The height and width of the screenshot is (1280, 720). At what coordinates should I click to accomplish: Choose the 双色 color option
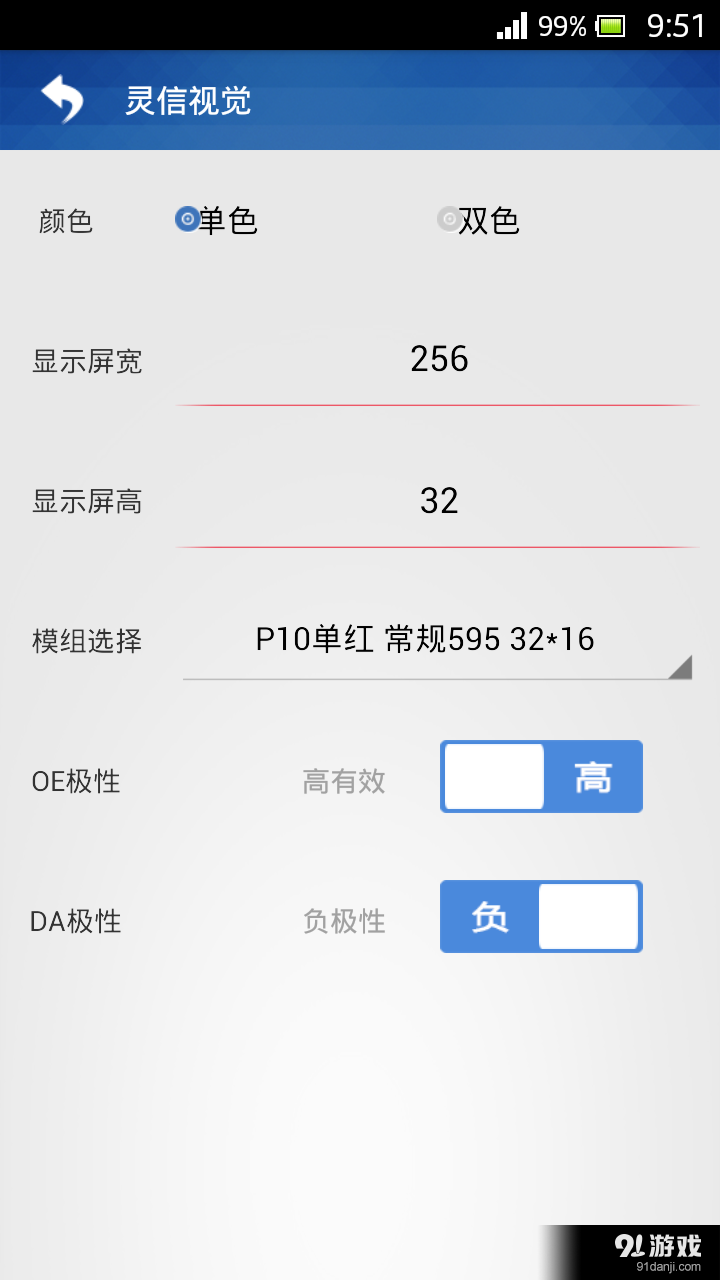(447, 220)
